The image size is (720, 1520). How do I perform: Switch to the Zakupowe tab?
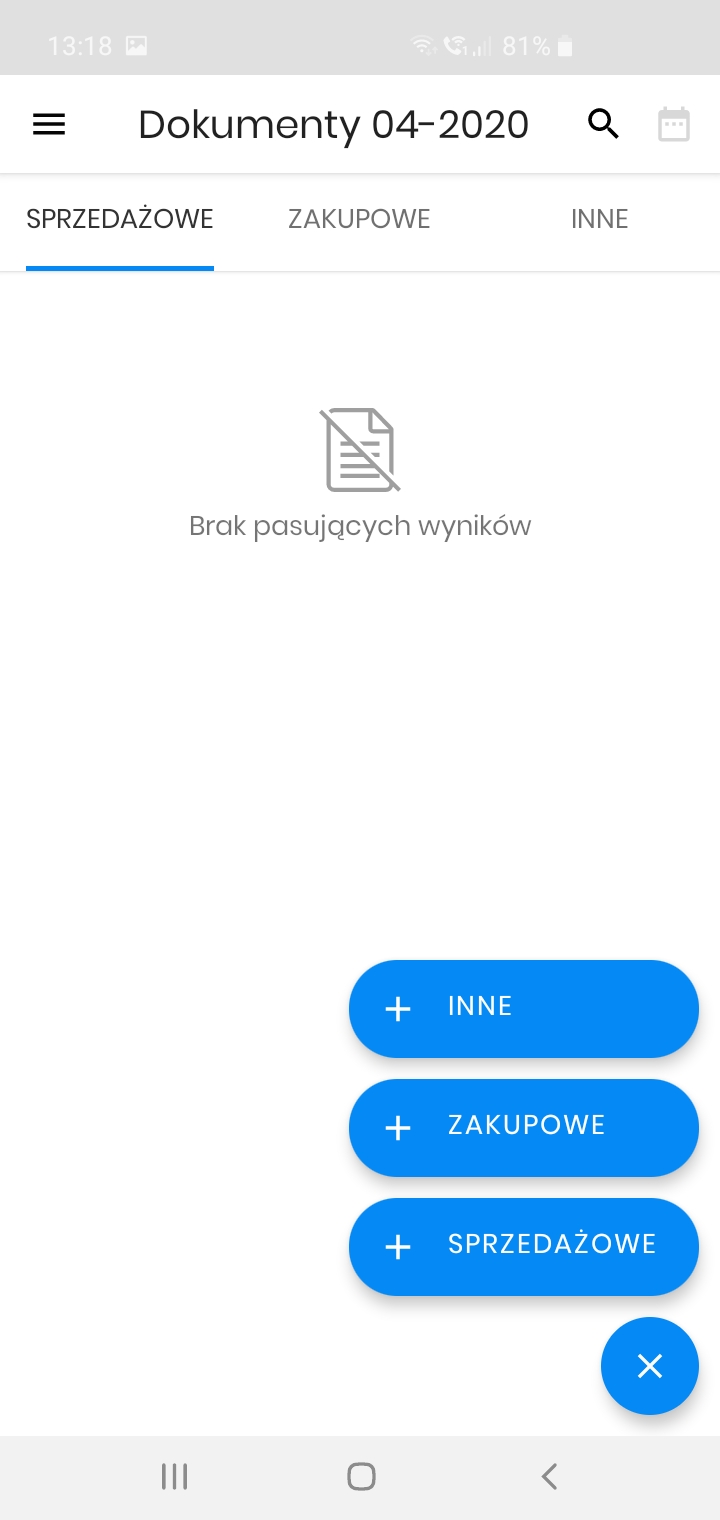(359, 220)
